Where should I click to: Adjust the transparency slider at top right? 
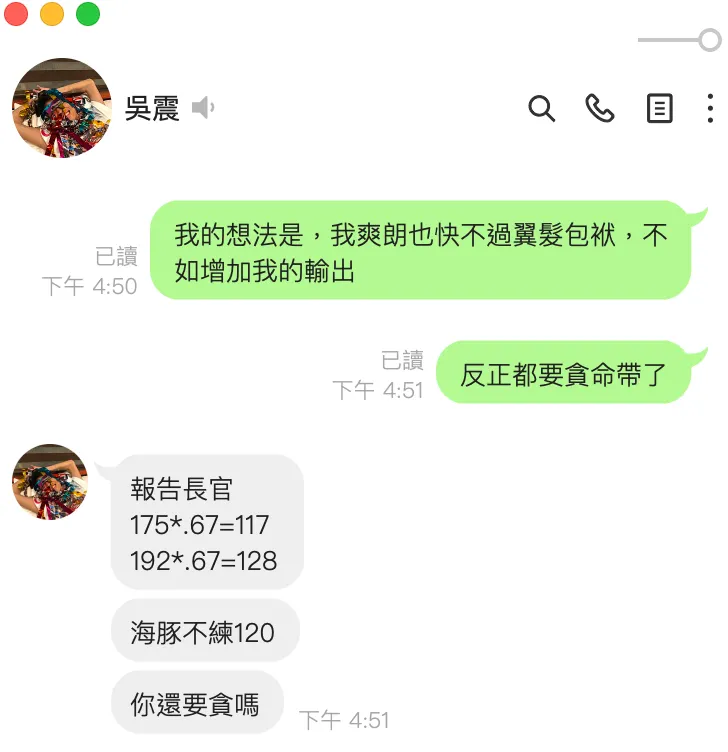coord(709,40)
